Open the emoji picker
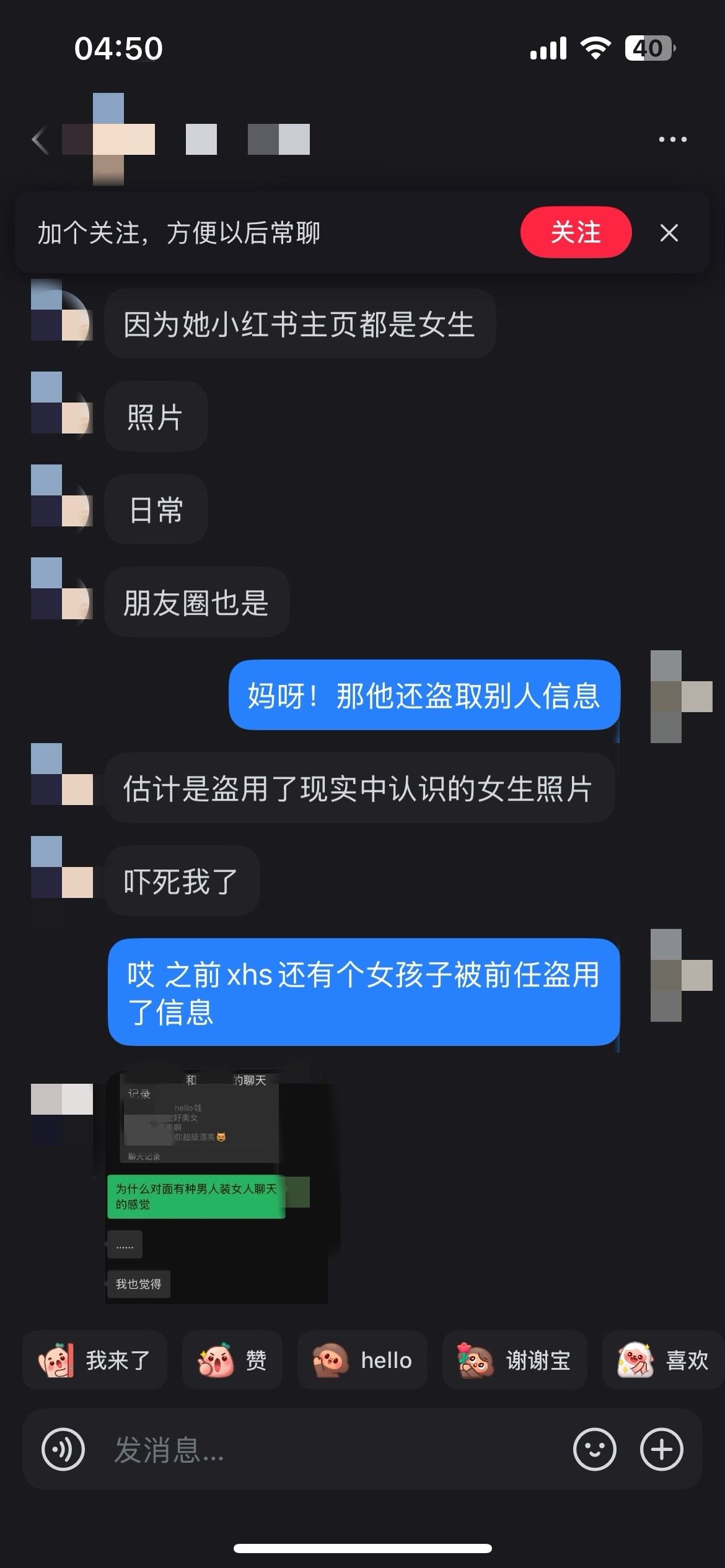Viewport: 725px width, 1568px height. click(595, 1450)
